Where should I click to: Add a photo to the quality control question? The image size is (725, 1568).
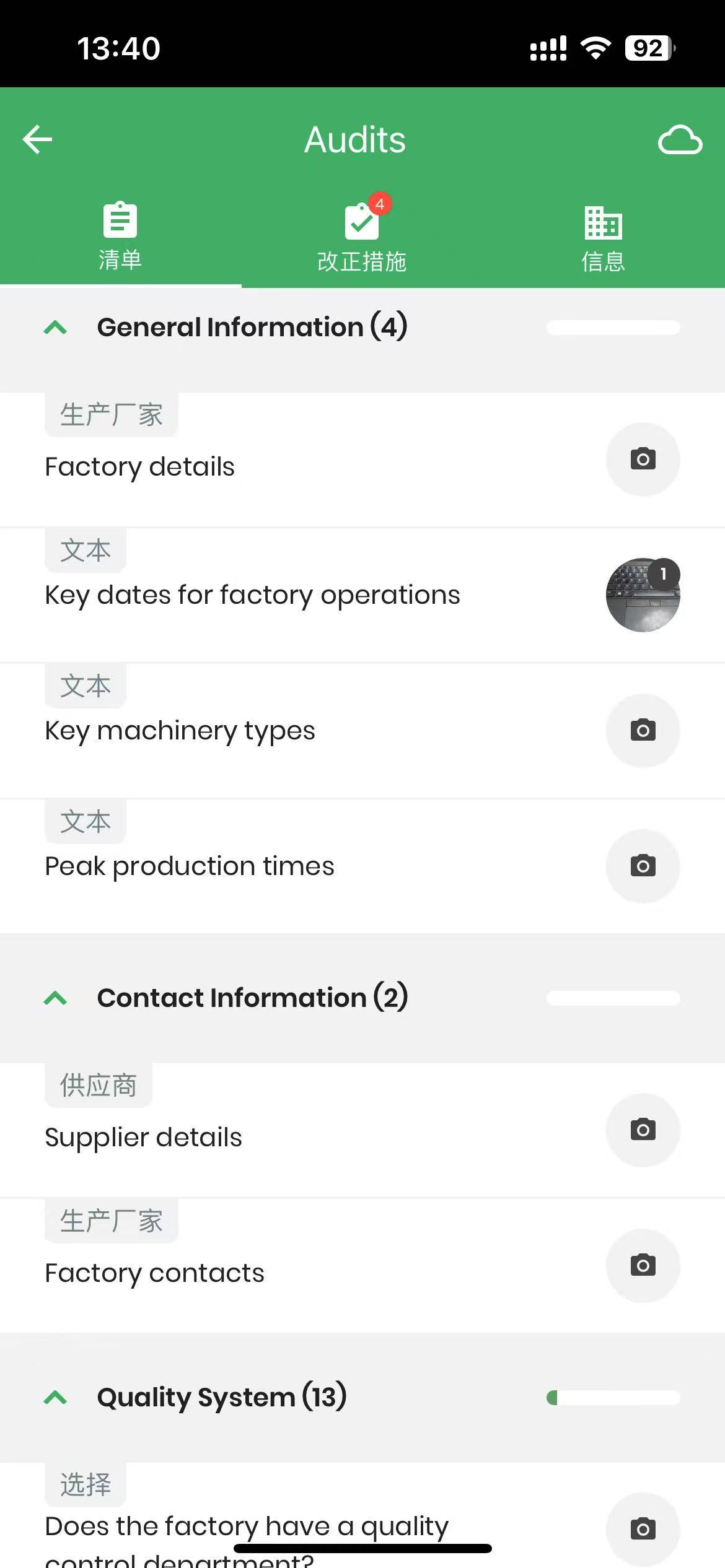(x=643, y=1529)
